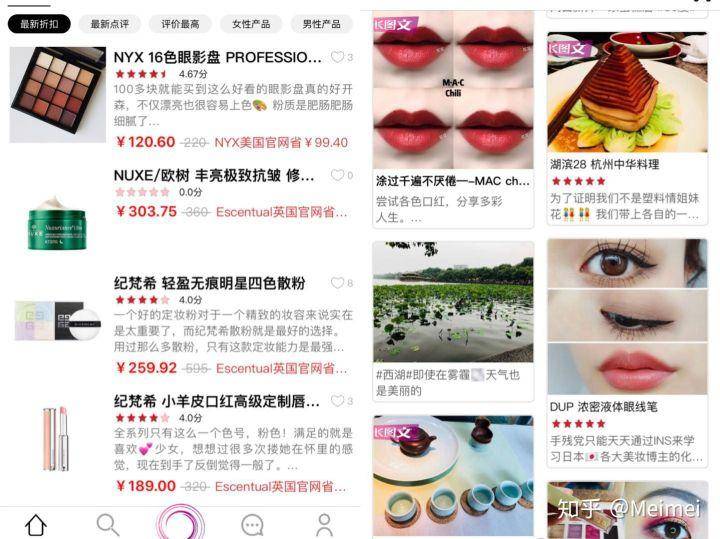Tap the center pink circle button

click(180, 523)
